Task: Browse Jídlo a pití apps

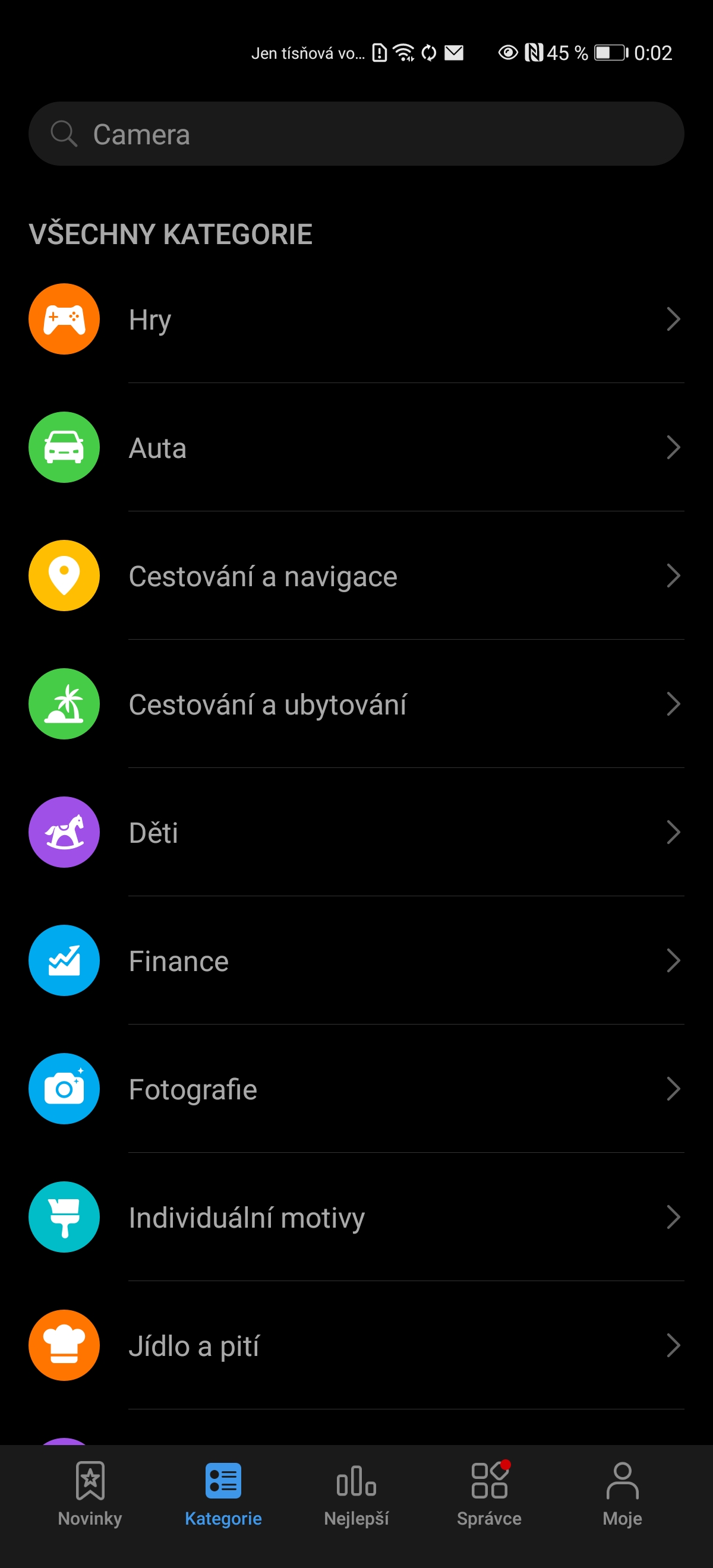Action: point(356,1346)
